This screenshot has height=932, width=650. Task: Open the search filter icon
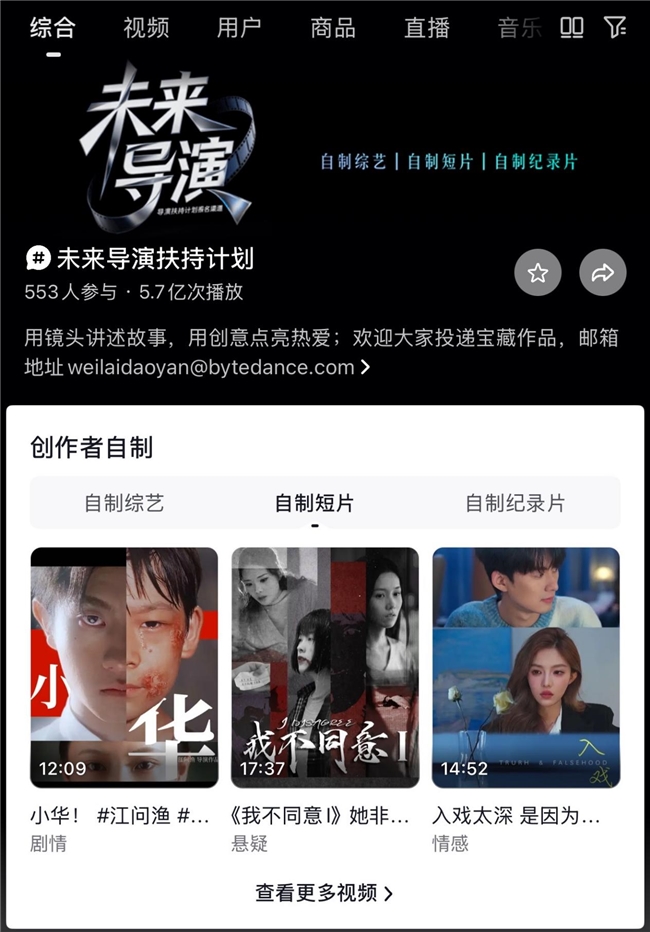616,28
